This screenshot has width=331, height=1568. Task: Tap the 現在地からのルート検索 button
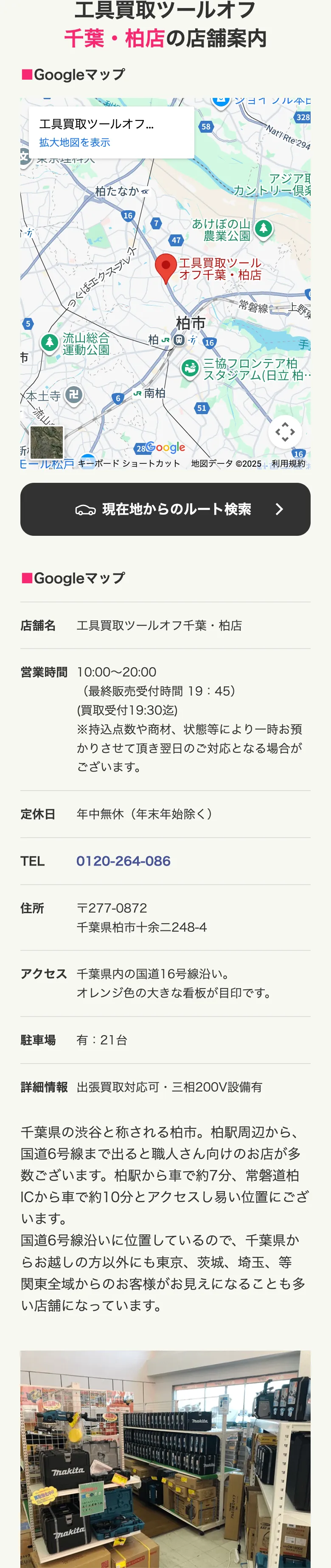[165, 509]
